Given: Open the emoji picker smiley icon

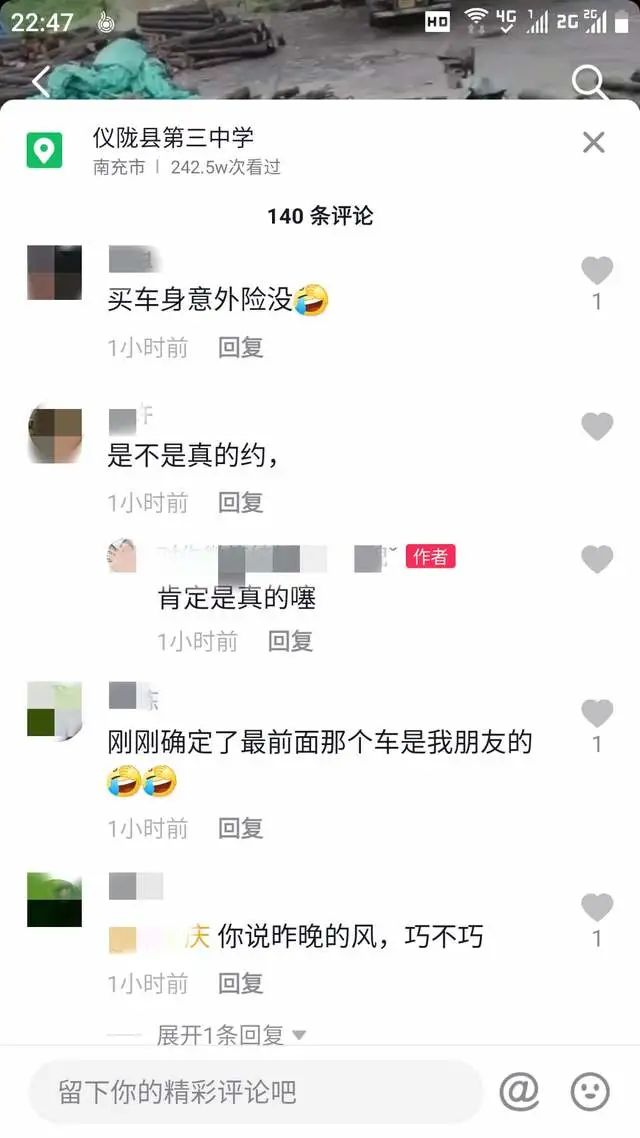Looking at the screenshot, I should pyautogui.click(x=590, y=1092).
